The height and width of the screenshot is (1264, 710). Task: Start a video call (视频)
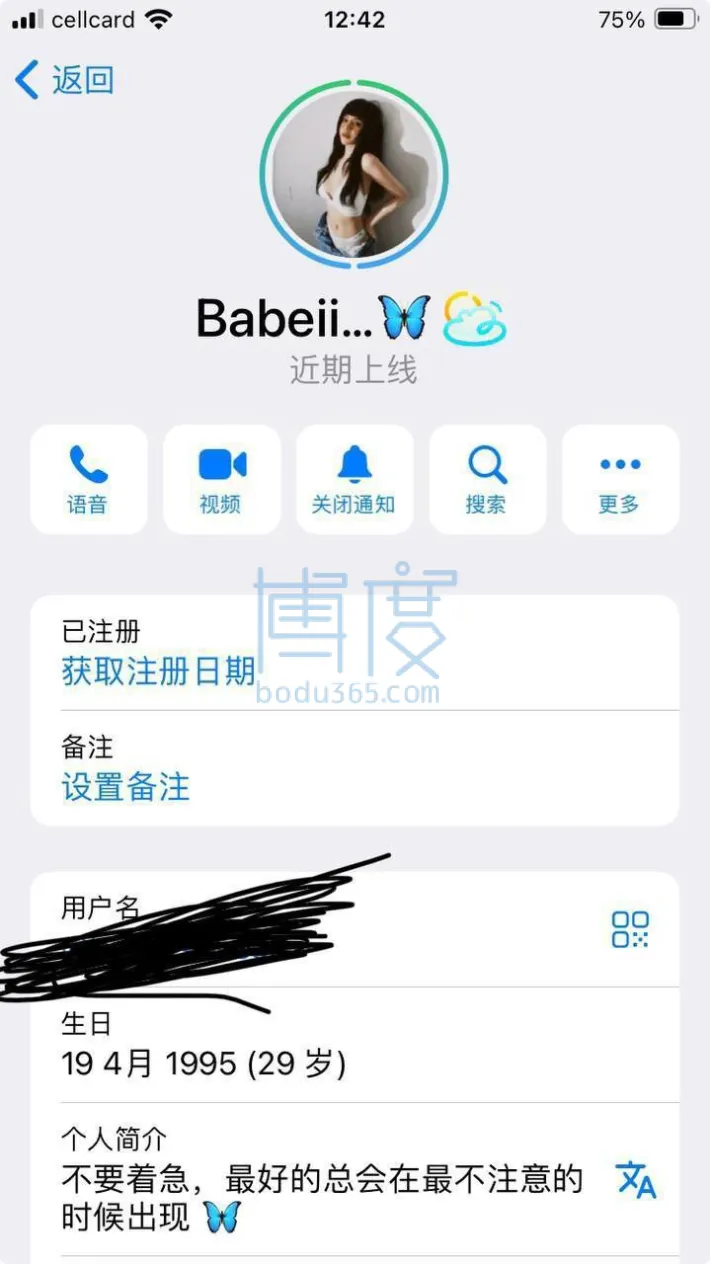click(221, 480)
